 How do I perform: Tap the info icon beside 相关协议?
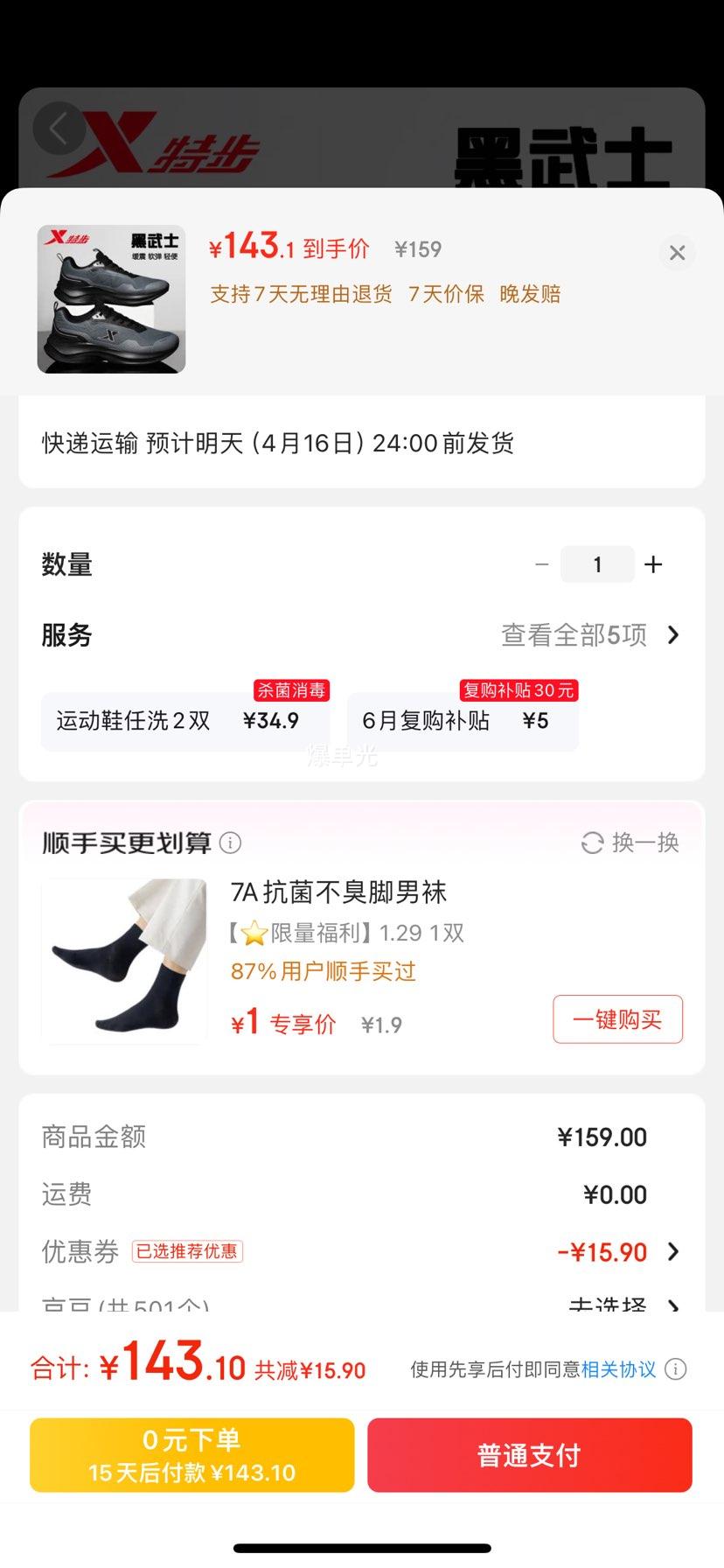coord(676,1369)
